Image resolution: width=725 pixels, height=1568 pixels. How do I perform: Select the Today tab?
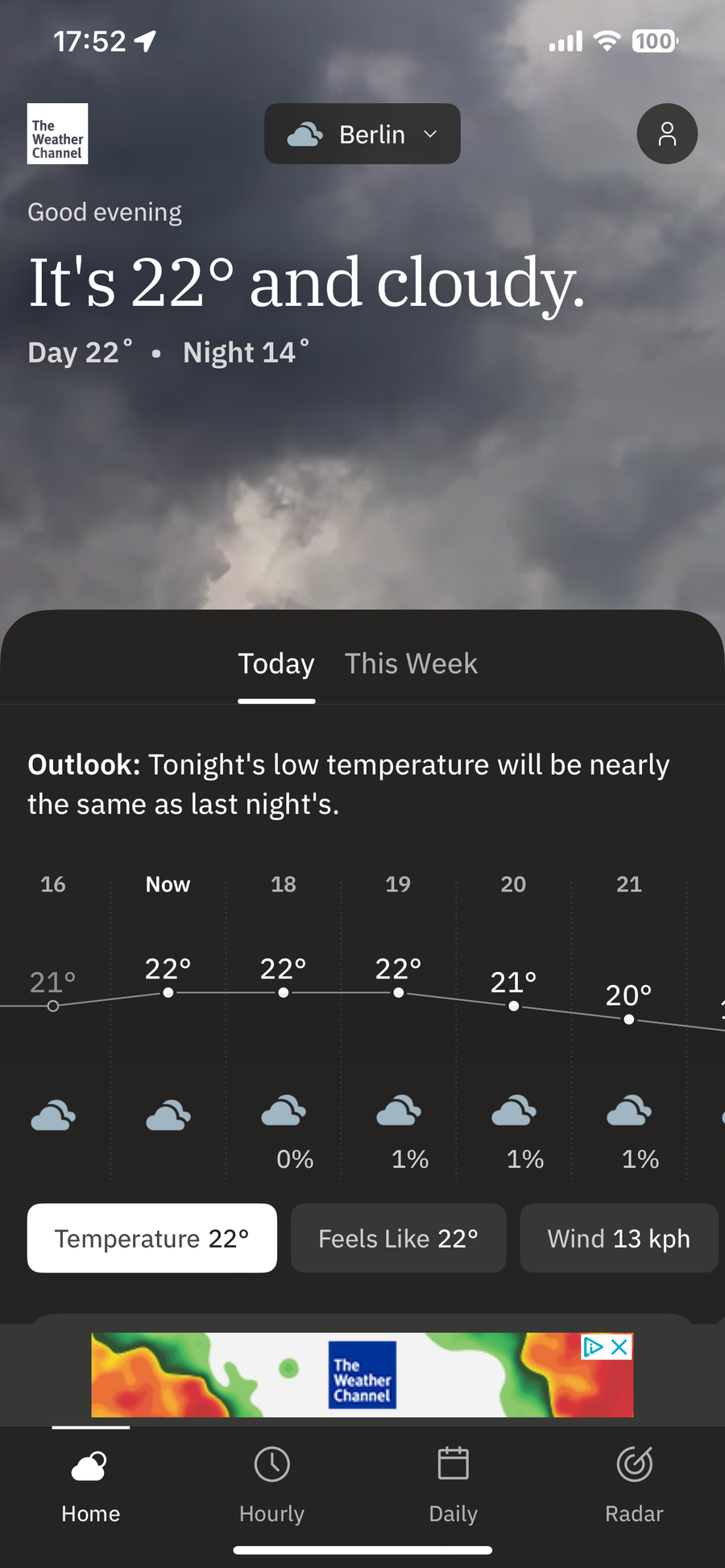point(276,663)
